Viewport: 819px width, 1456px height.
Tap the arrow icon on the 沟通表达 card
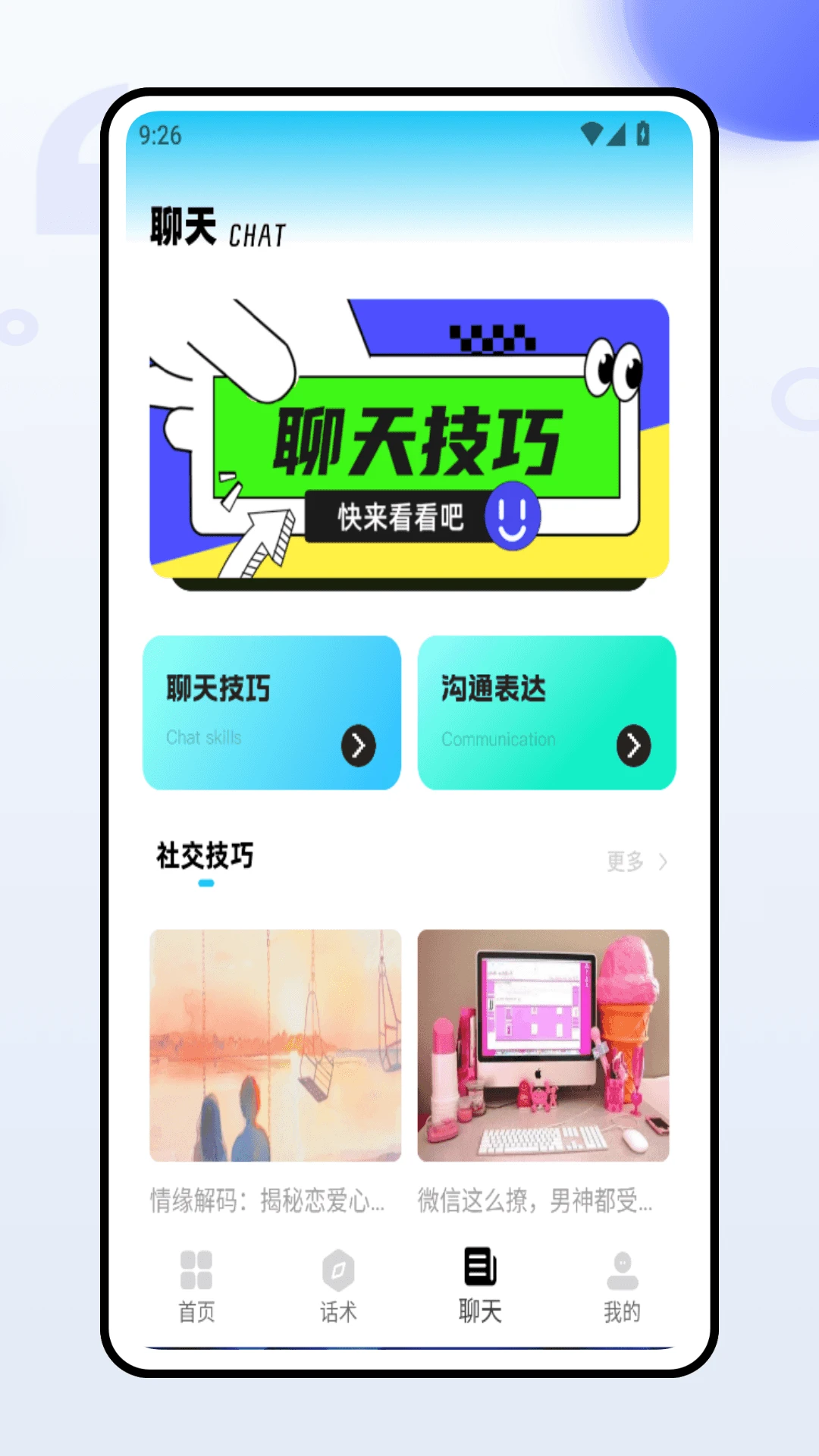[635, 745]
